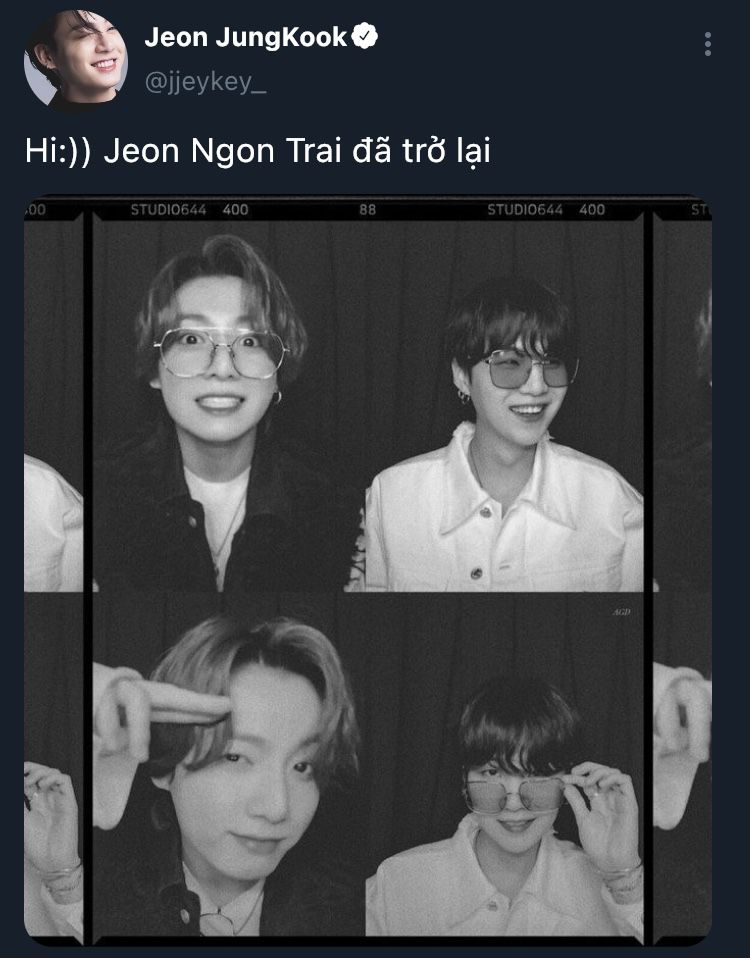Open Jeon JungKook's profile picture
750x958 pixels.
[76, 60]
